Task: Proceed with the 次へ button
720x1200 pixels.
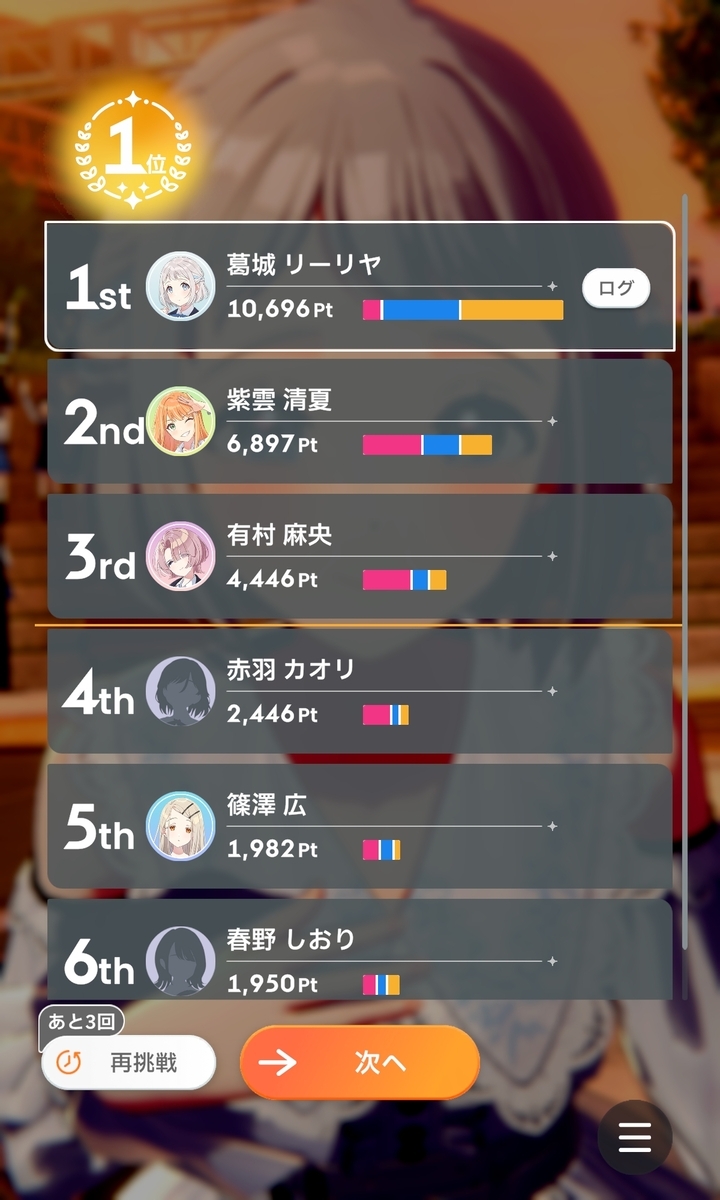Action: click(360, 1062)
